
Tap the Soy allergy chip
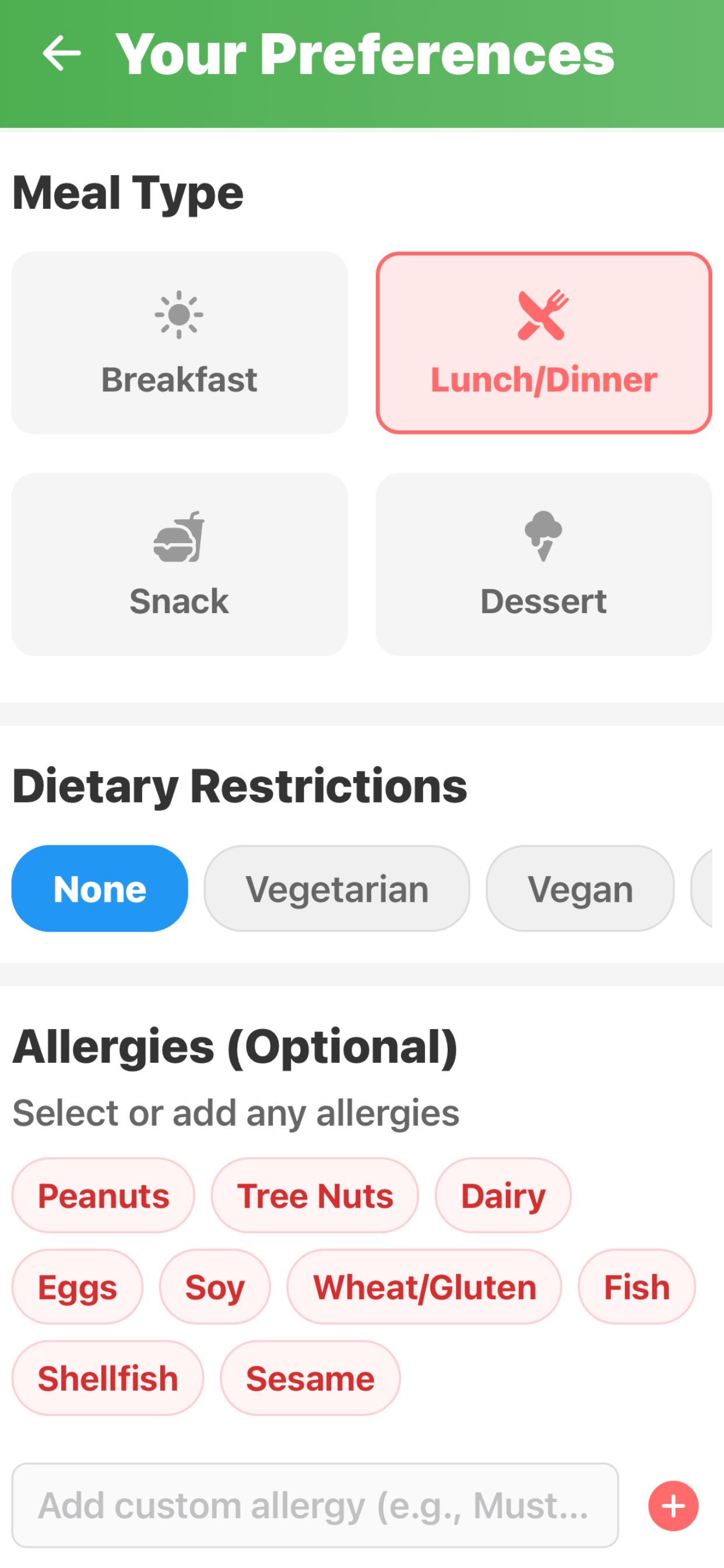click(215, 1287)
